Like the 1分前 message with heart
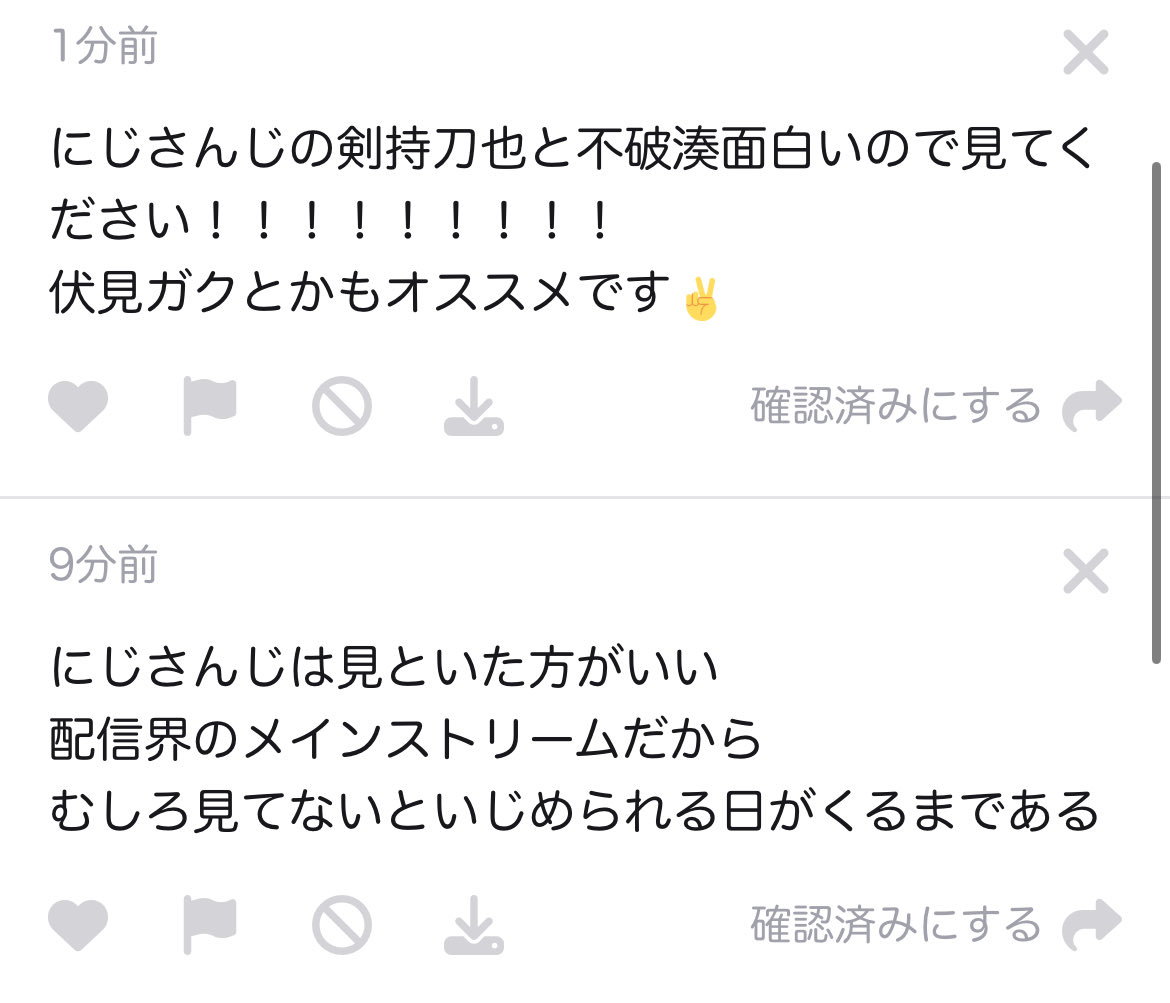1170x1003 pixels. (x=78, y=408)
